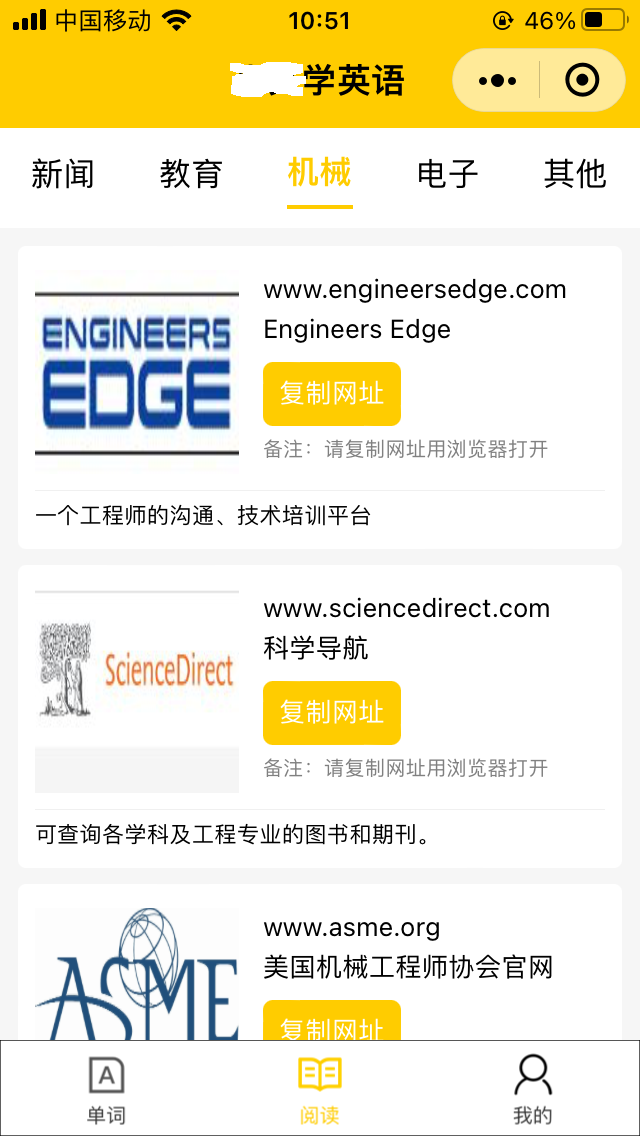Select the 机械 tab
The image size is (640, 1136).
point(319,174)
